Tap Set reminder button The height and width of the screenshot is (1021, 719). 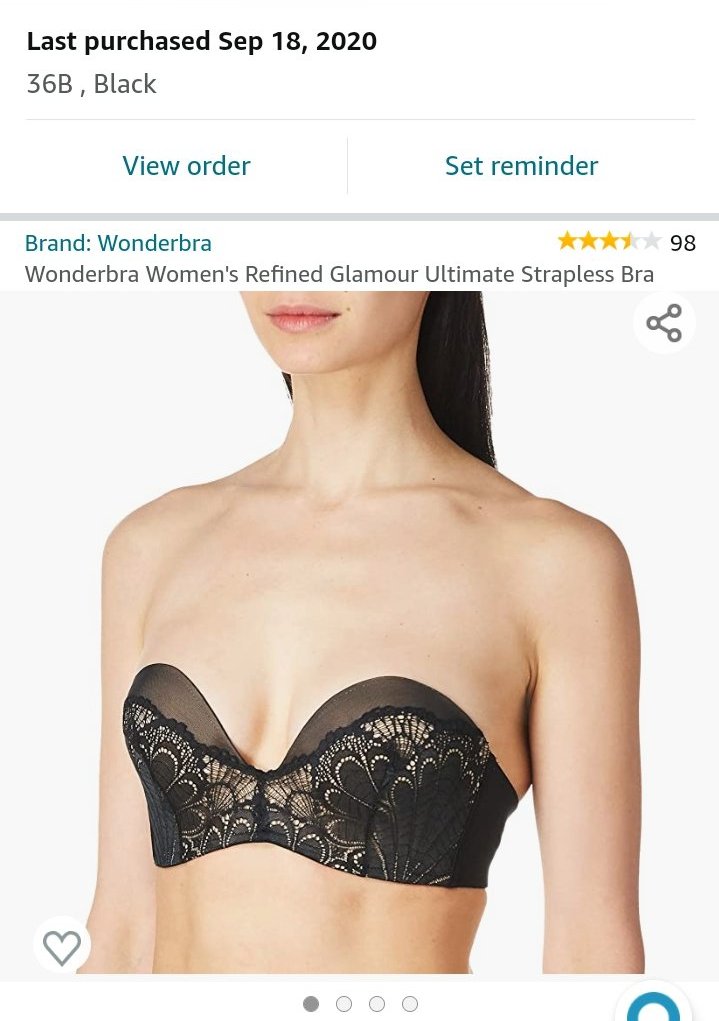pyautogui.click(x=521, y=166)
